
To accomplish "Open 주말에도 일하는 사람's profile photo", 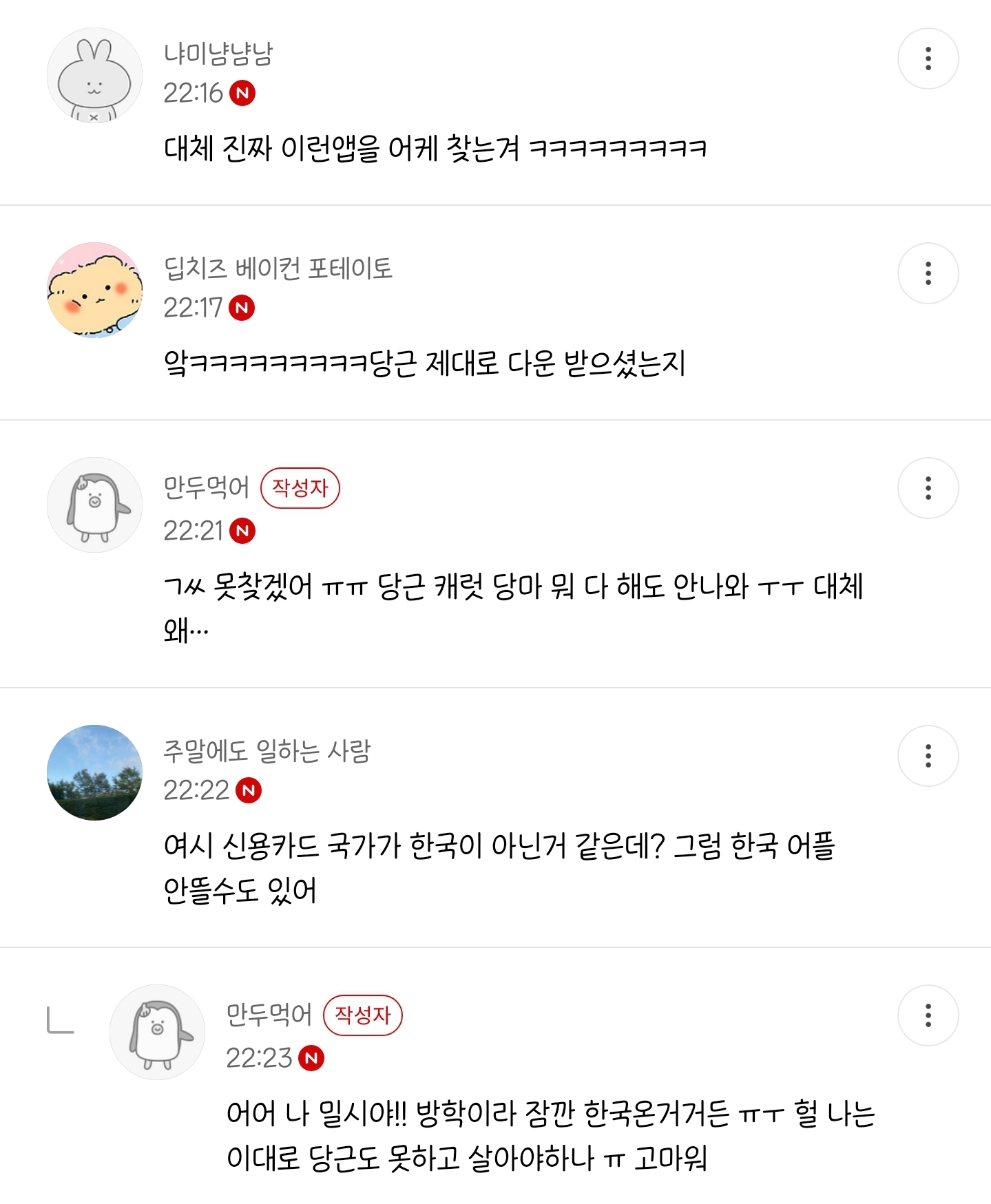I will pos(94,772).
